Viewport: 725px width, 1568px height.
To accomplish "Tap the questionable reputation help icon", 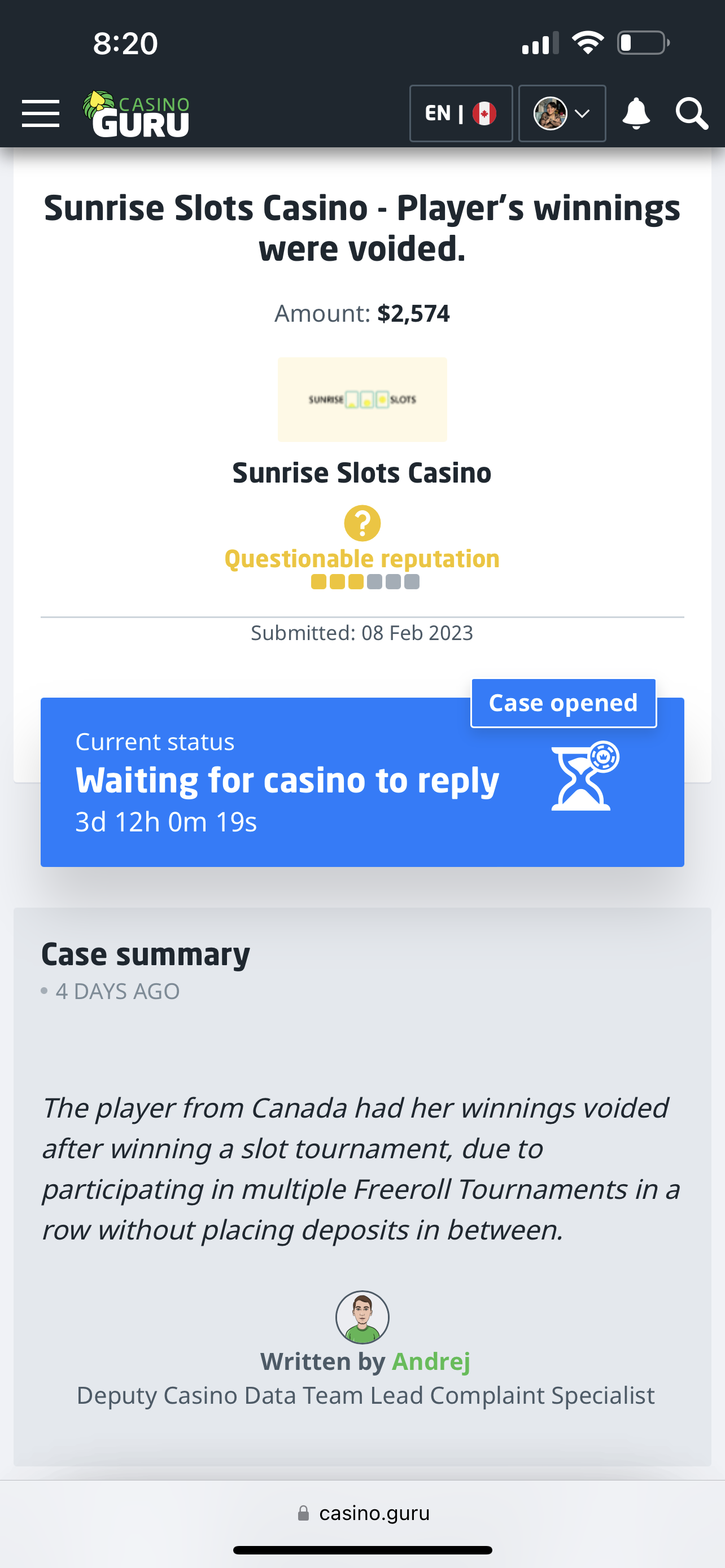I will point(362,523).
